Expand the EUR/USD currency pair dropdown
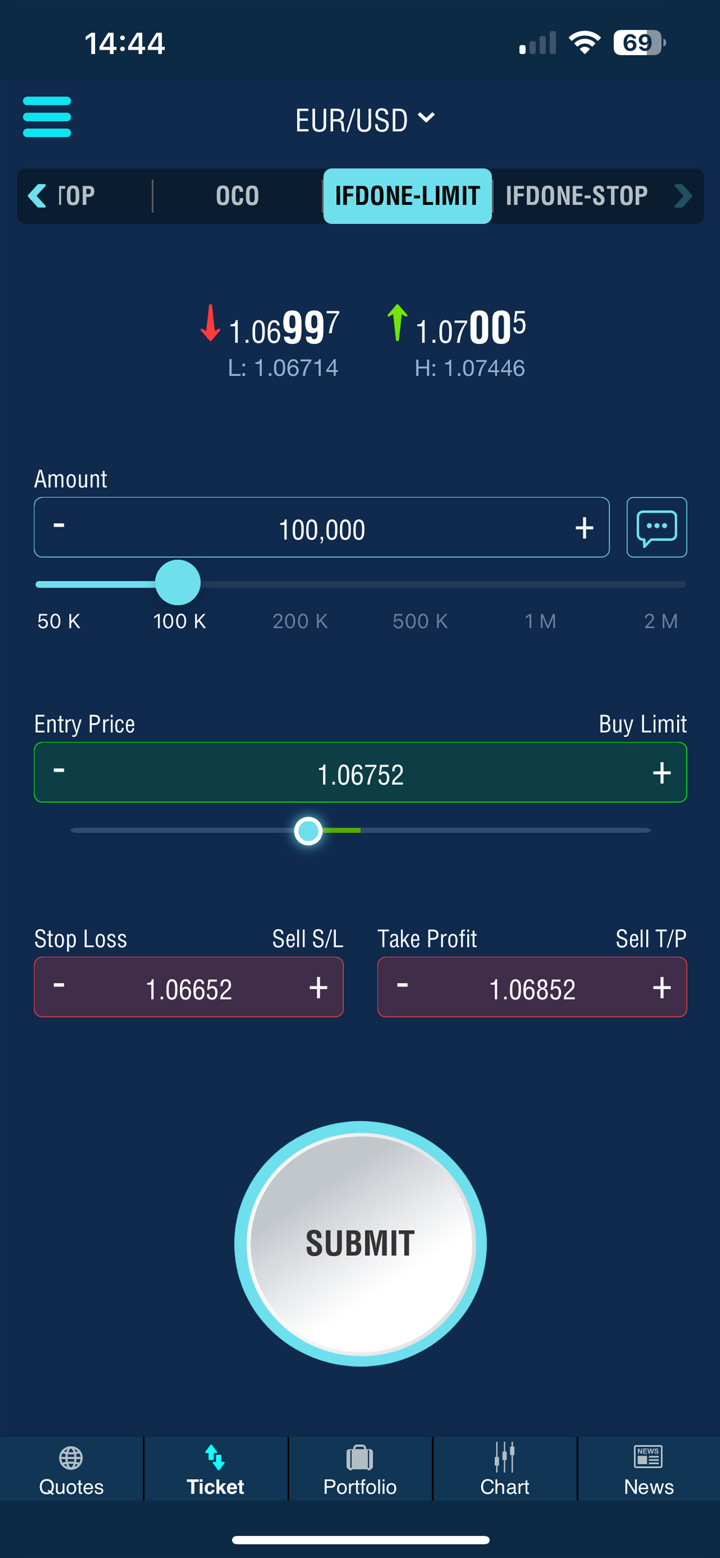 pyautogui.click(x=365, y=120)
